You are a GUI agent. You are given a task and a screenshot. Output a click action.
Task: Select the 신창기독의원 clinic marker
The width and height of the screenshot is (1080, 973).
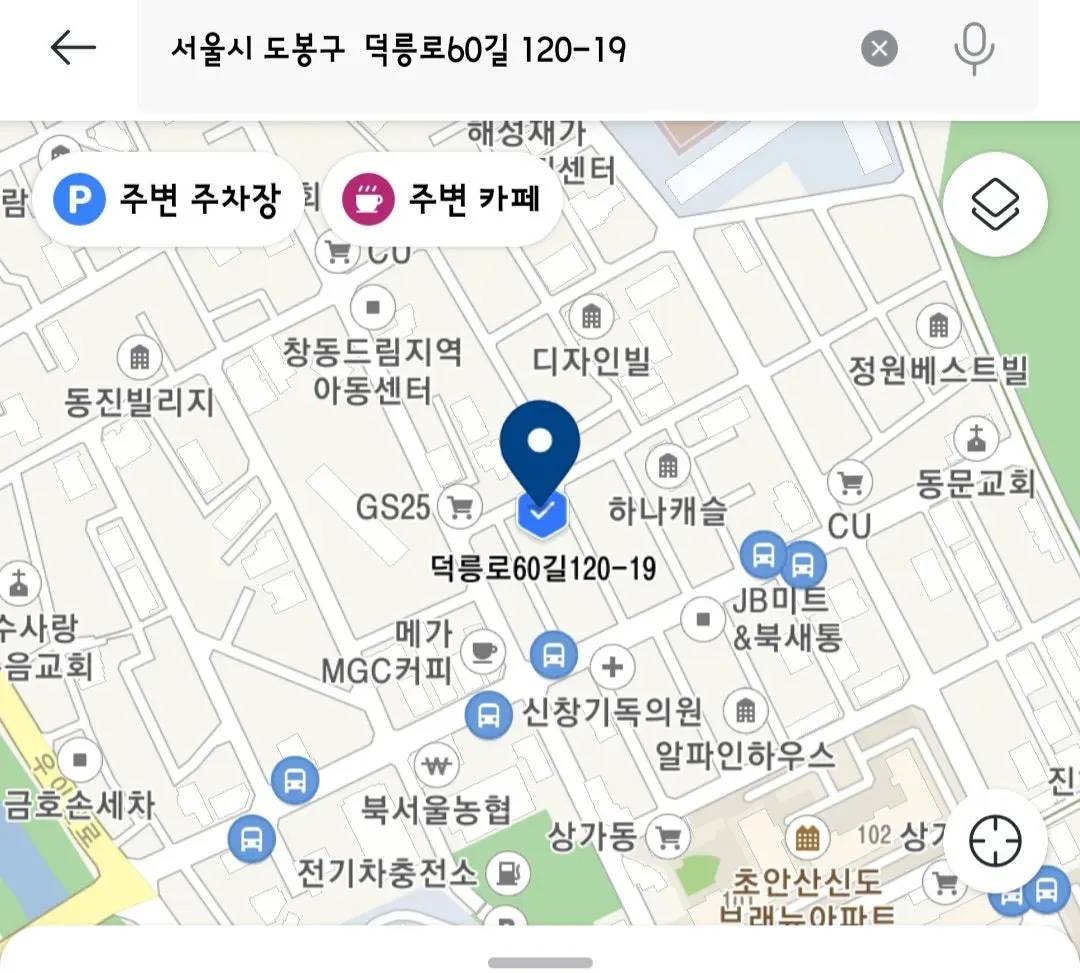pyautogui.click(x=612, y=667)
